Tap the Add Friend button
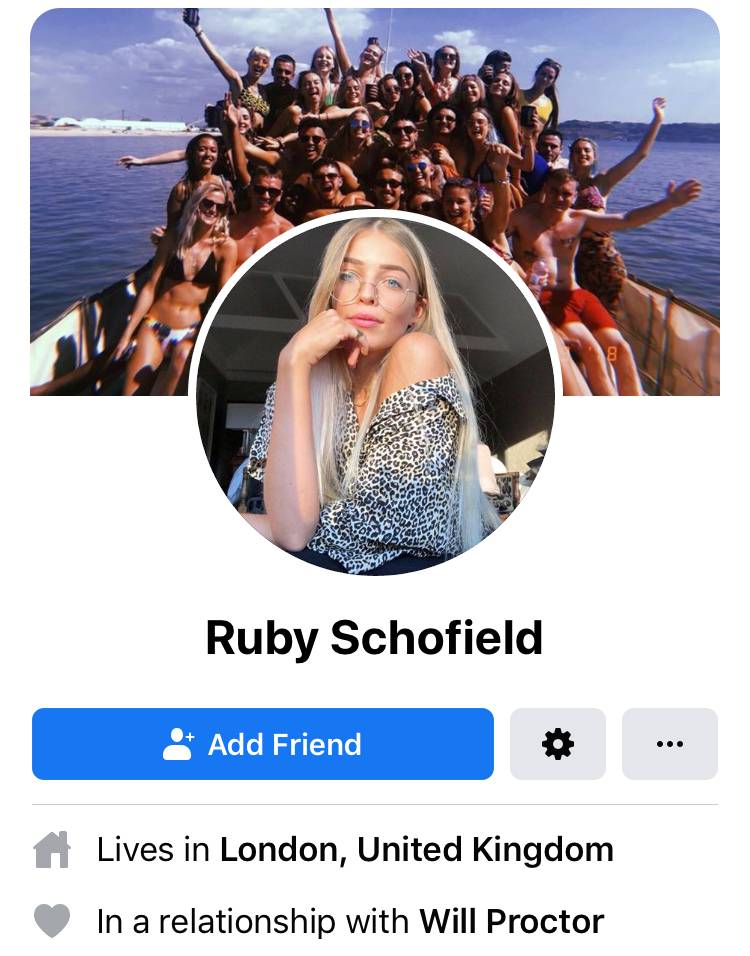Image resolution: width=750 pixels, height=956 pixels. pyautogui.click(x=263, y=744)
